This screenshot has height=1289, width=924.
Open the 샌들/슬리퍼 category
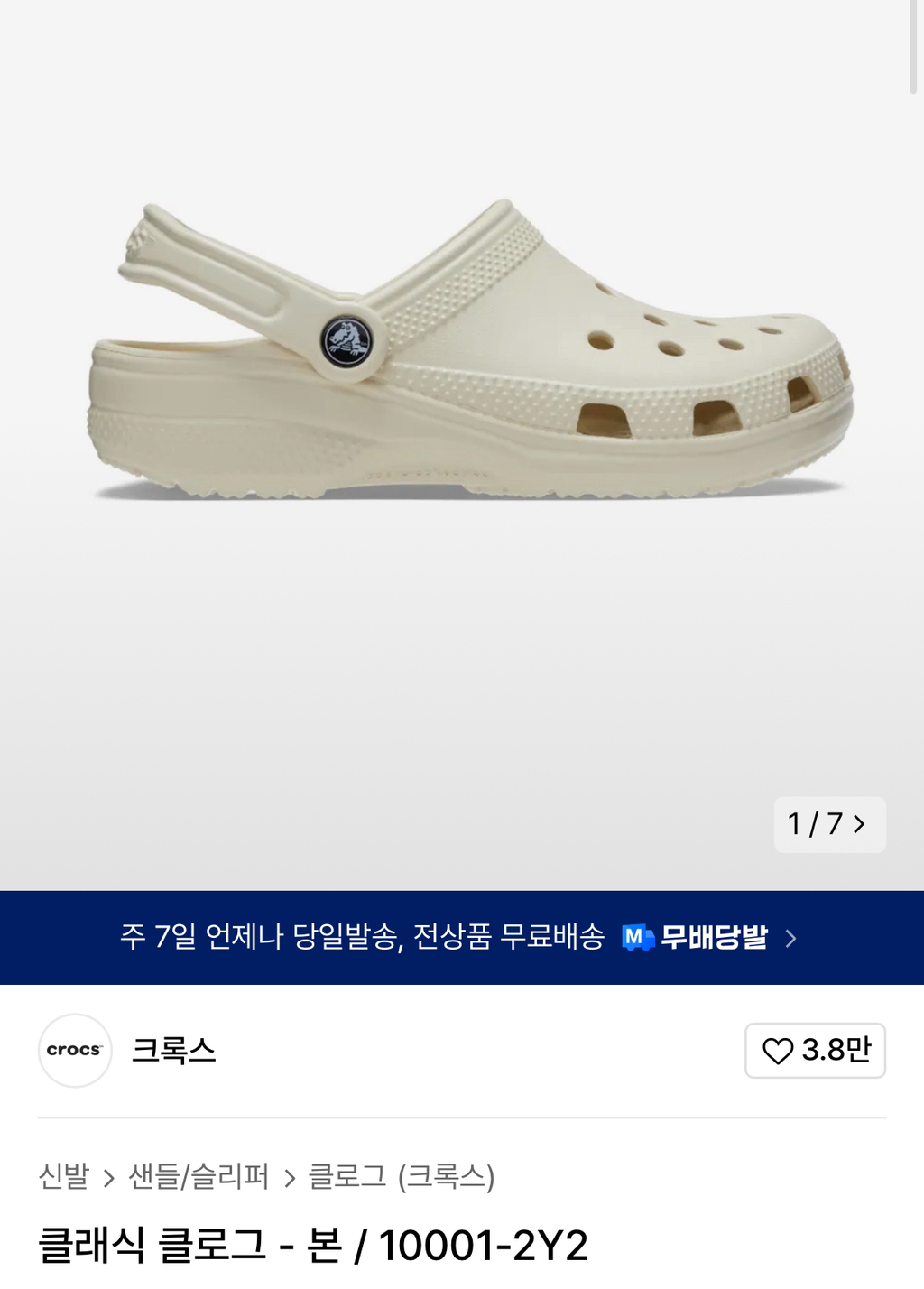tap(199, 1176)
